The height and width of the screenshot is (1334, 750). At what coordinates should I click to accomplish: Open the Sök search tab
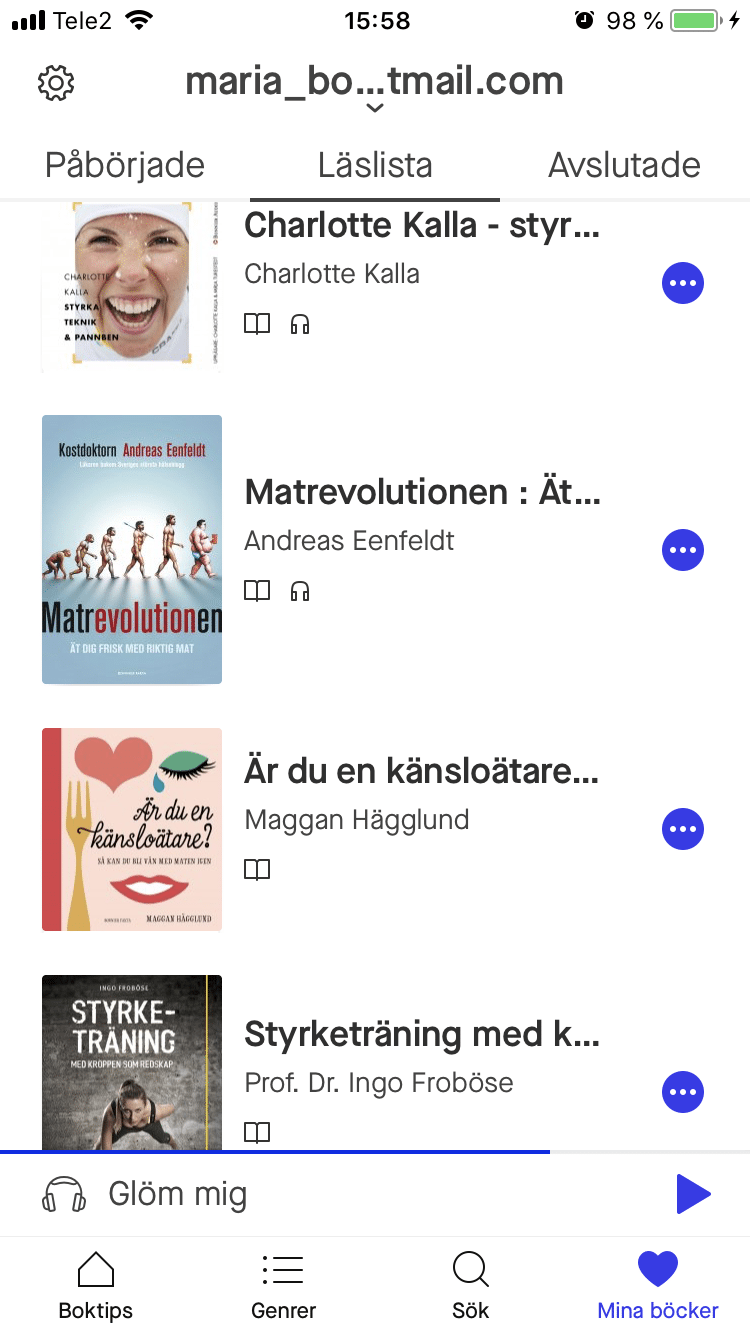tap(470, 1286)
